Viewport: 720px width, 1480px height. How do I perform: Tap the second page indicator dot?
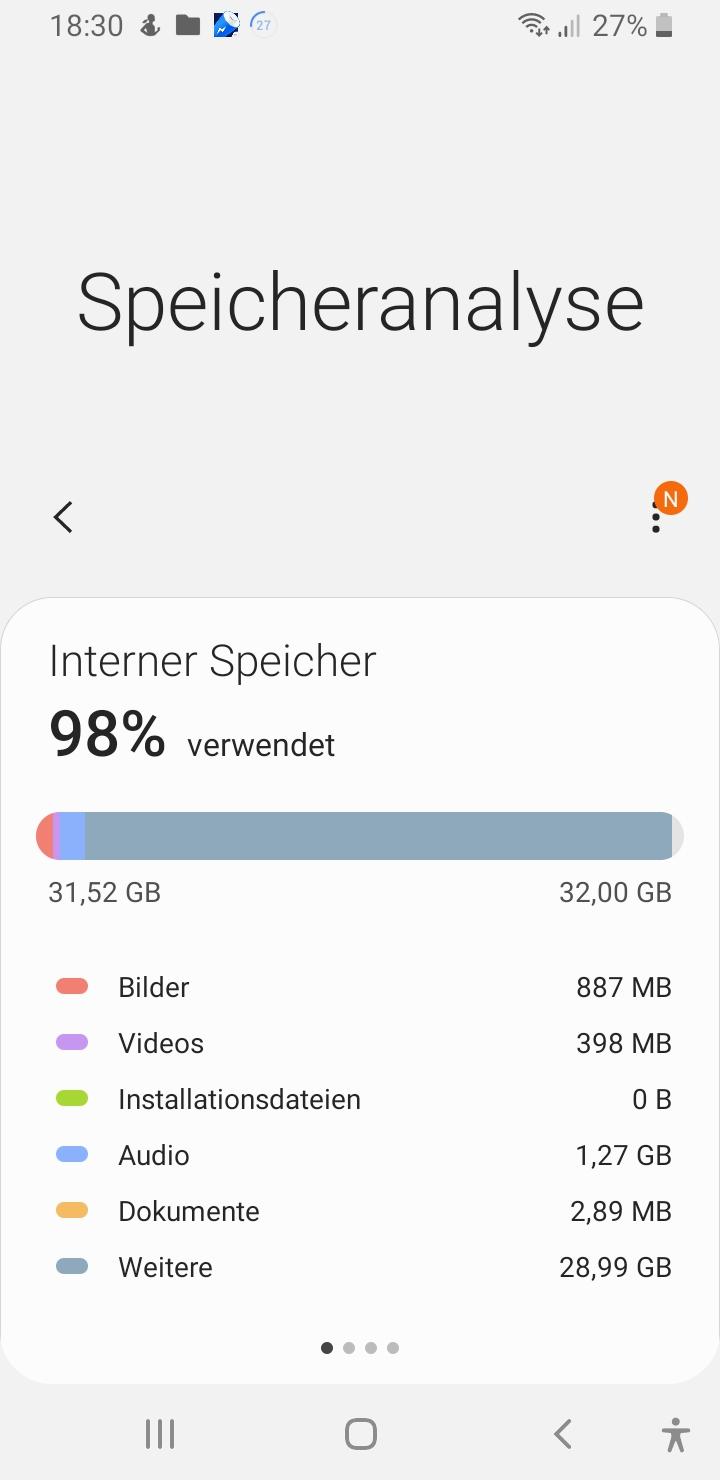pos(349,1347)
